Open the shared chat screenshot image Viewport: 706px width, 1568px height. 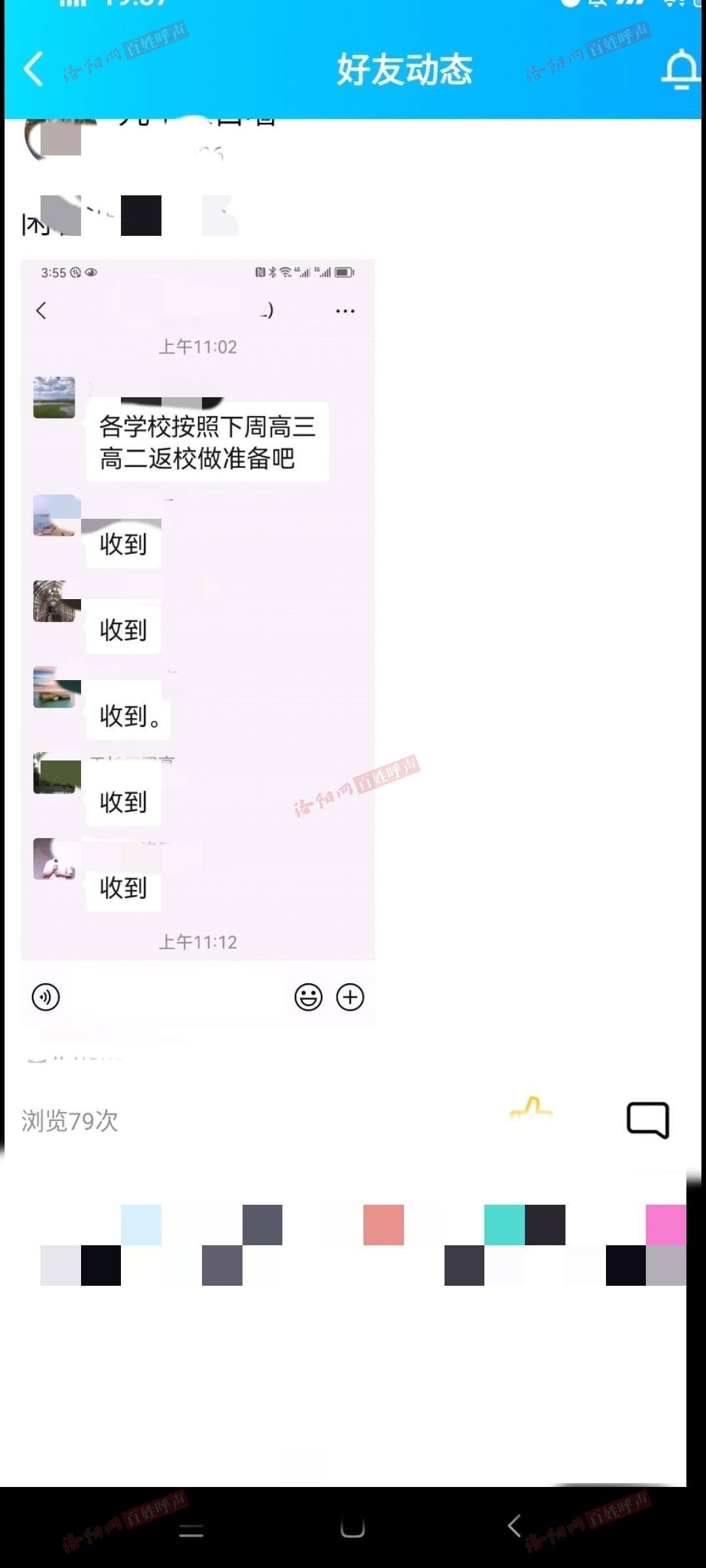[x=197, y=643]
